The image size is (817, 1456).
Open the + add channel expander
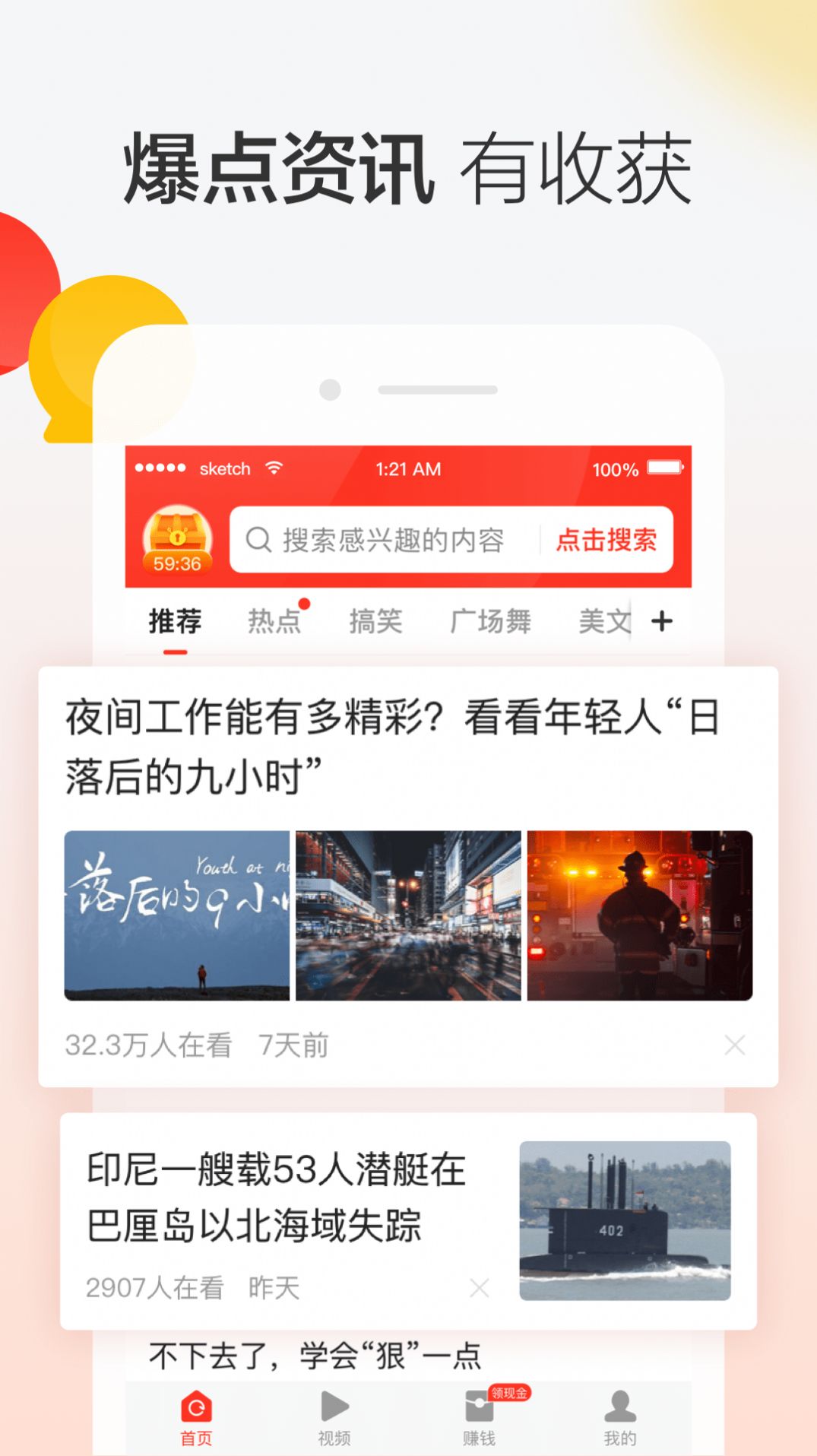click(661, 620)
